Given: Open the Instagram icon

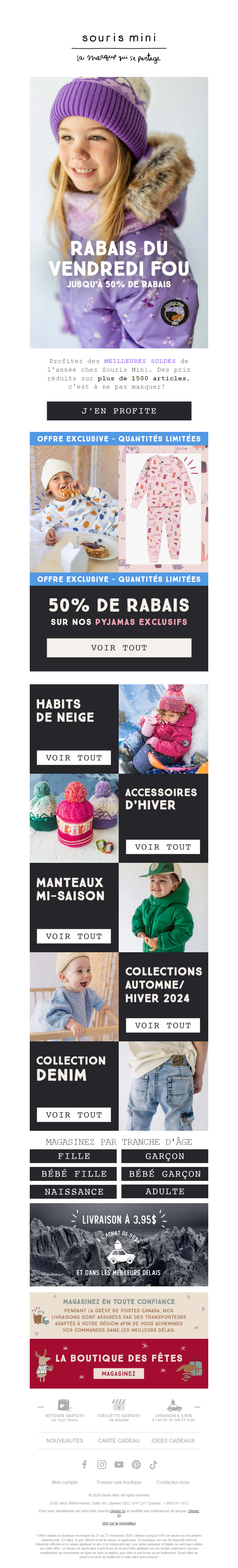Looking at the screenshot, I should click(x=102, y=1465).
